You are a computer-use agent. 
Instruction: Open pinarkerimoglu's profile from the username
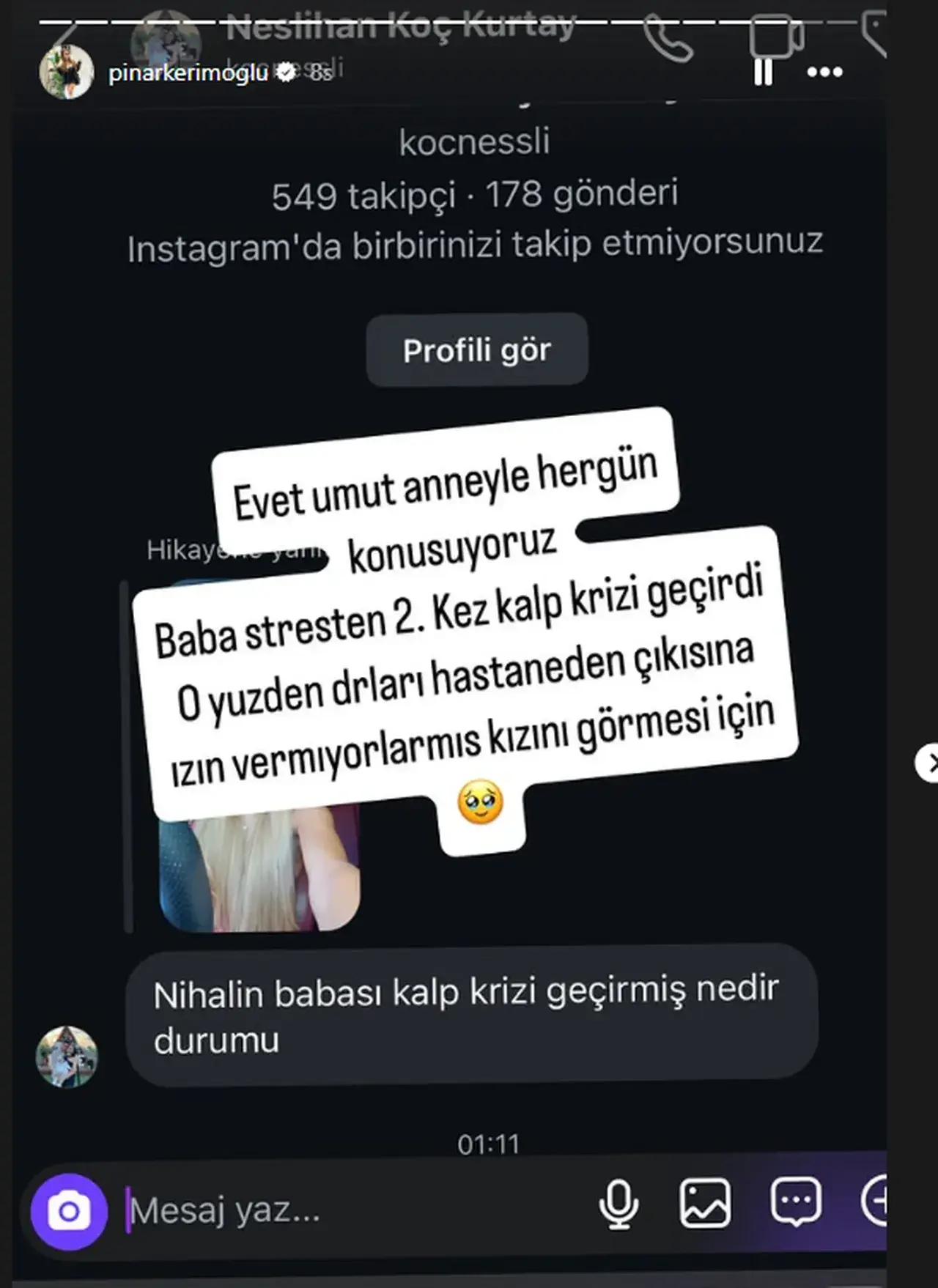pos(188,73)
